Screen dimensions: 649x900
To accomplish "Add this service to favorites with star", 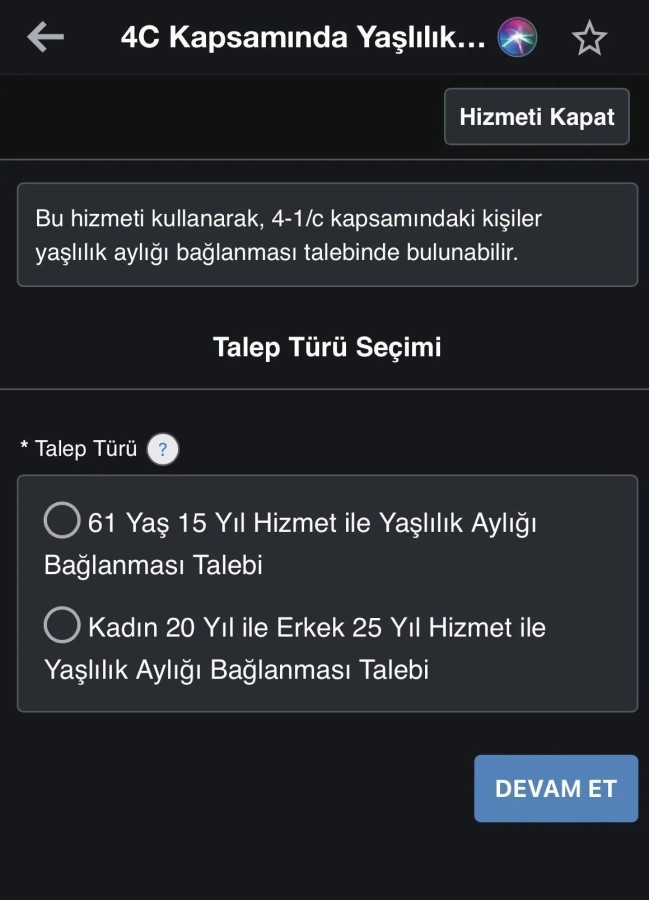I will [589, 38].
